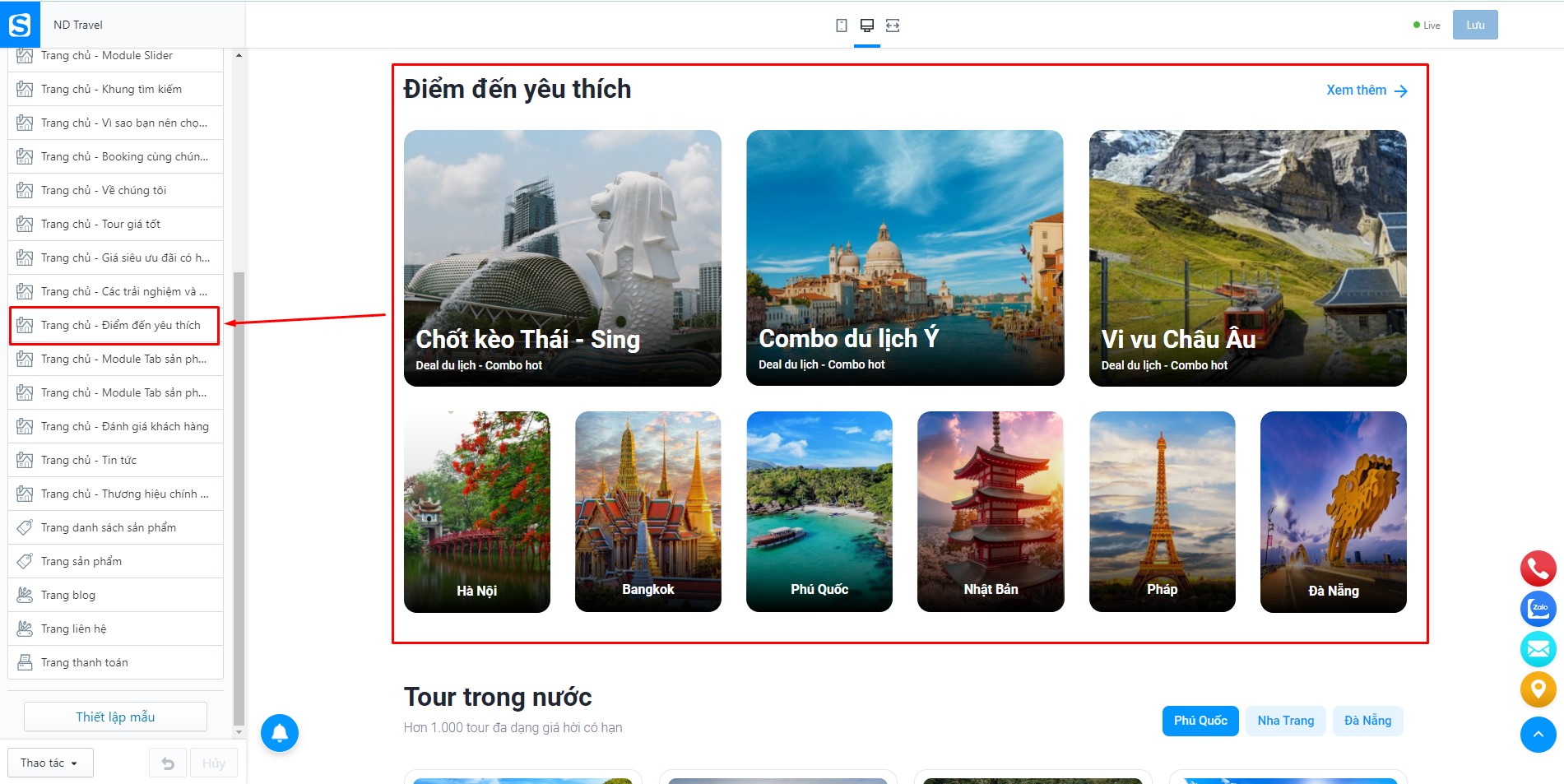Click the Lưu save button
The image size is (1564, 784).
(1475, 25)
